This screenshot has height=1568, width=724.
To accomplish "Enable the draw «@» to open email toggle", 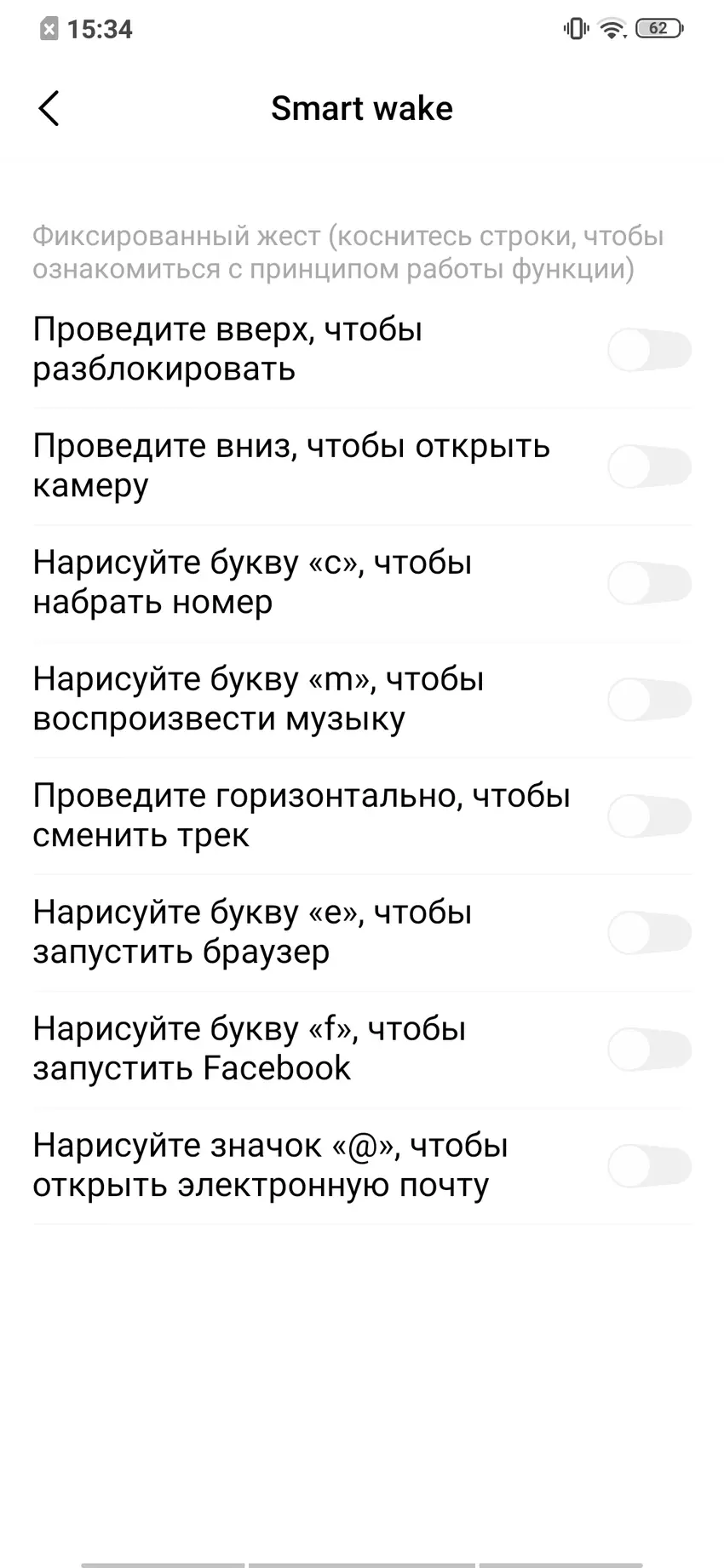I will (649, 1166).
